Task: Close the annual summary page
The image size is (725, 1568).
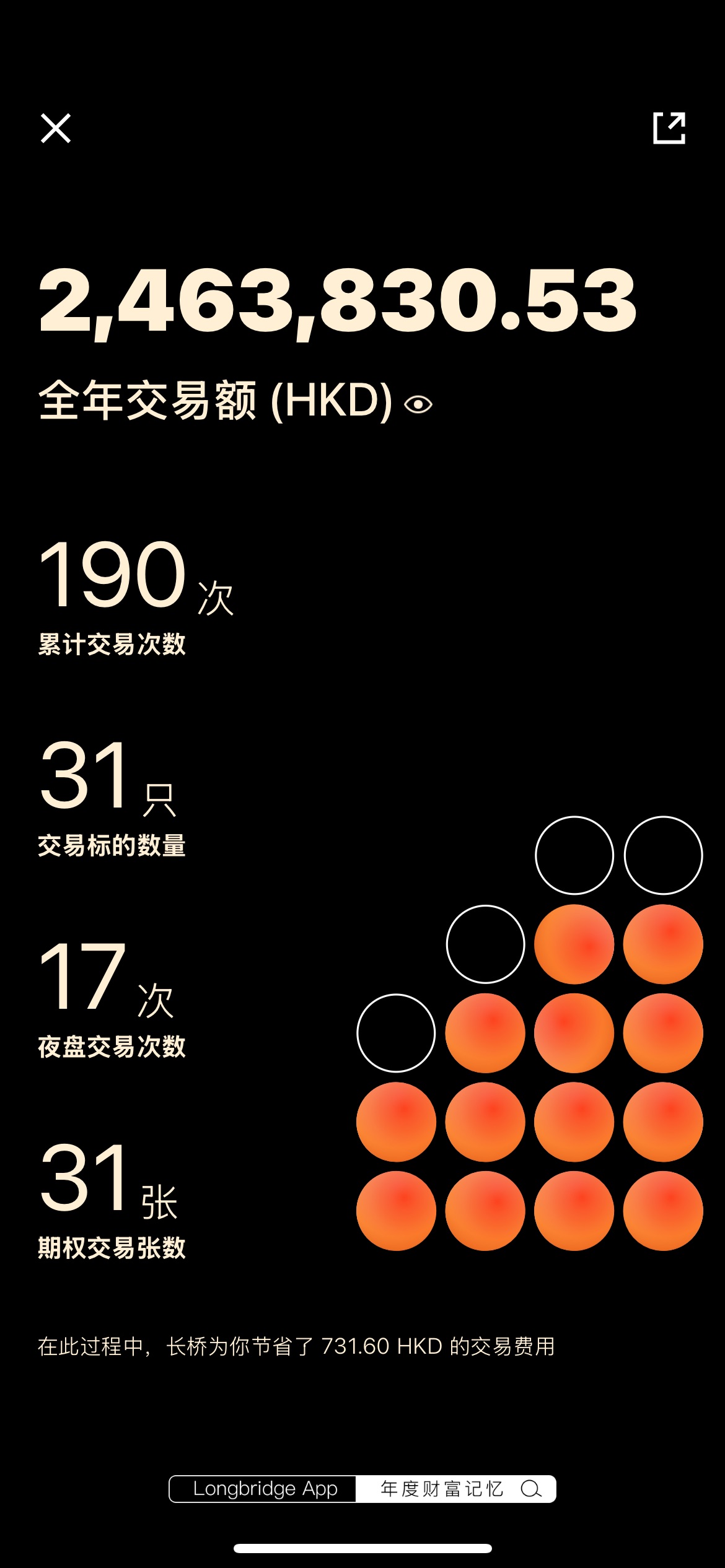Action: pyautogui.click(x=56, y=128)
